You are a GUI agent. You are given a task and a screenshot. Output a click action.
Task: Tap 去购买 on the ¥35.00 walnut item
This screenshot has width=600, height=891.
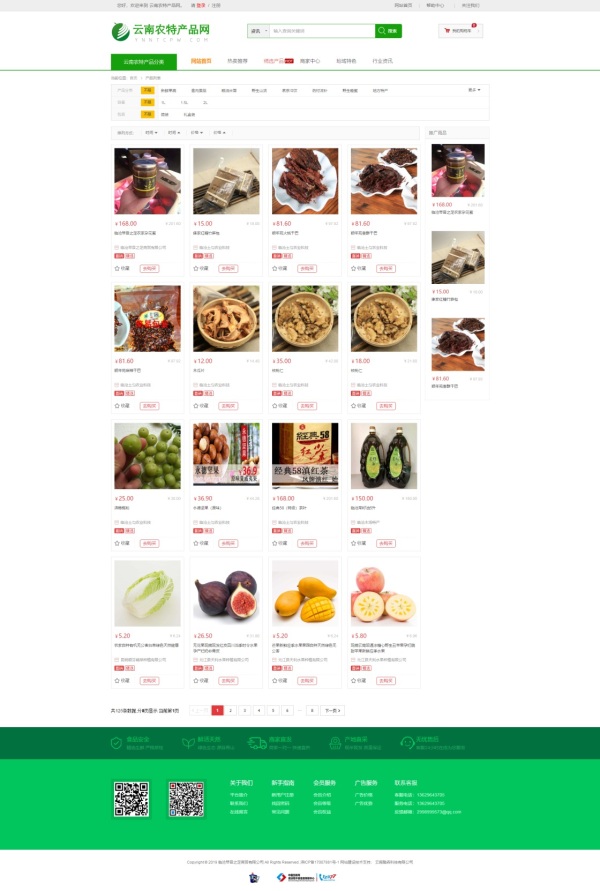(306, 406)
